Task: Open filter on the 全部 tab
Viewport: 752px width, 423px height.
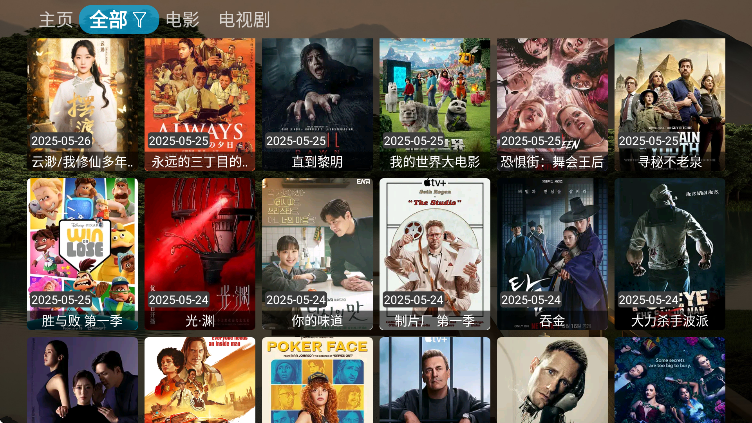Action: click(139, 19)
